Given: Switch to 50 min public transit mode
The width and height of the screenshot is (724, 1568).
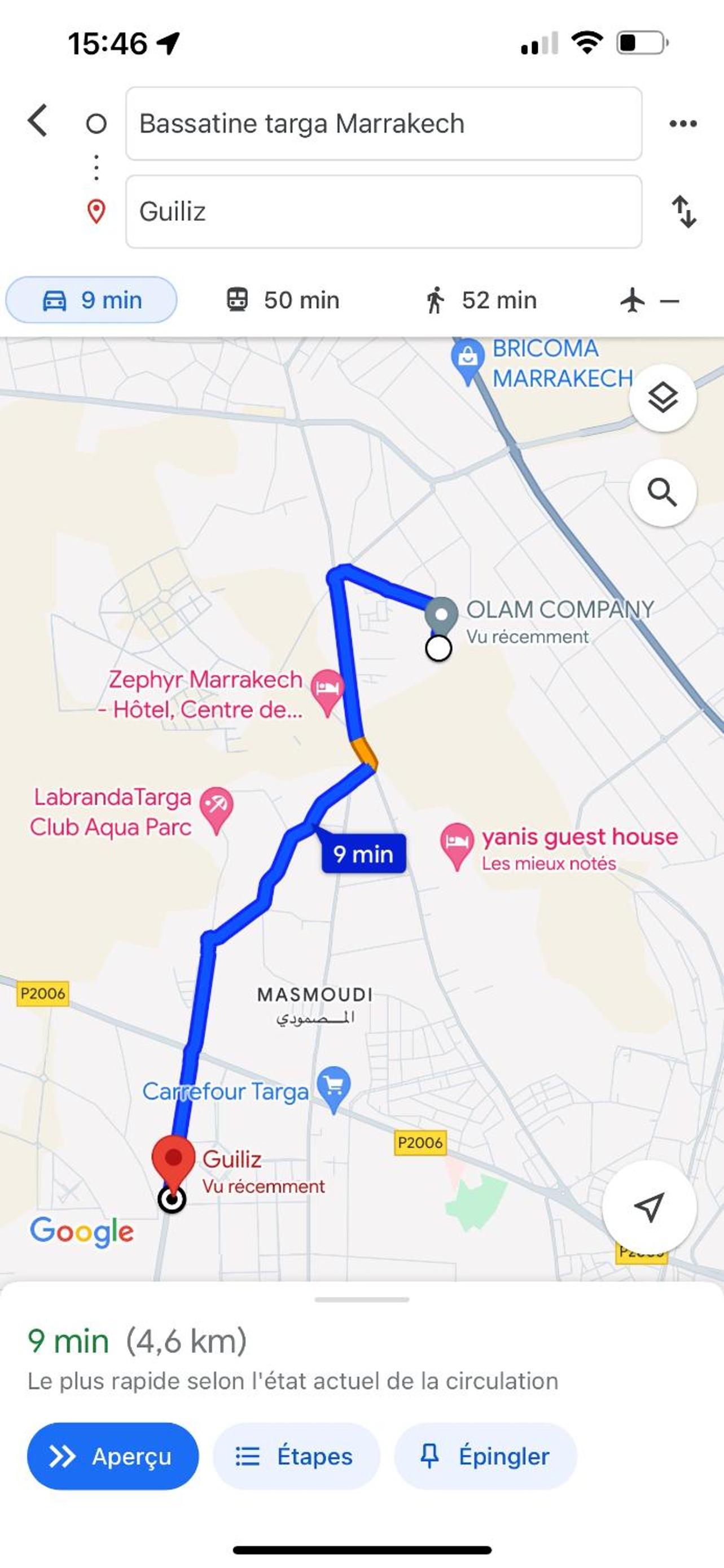Looking at the screenshot, I should click(x=282, y=300).
